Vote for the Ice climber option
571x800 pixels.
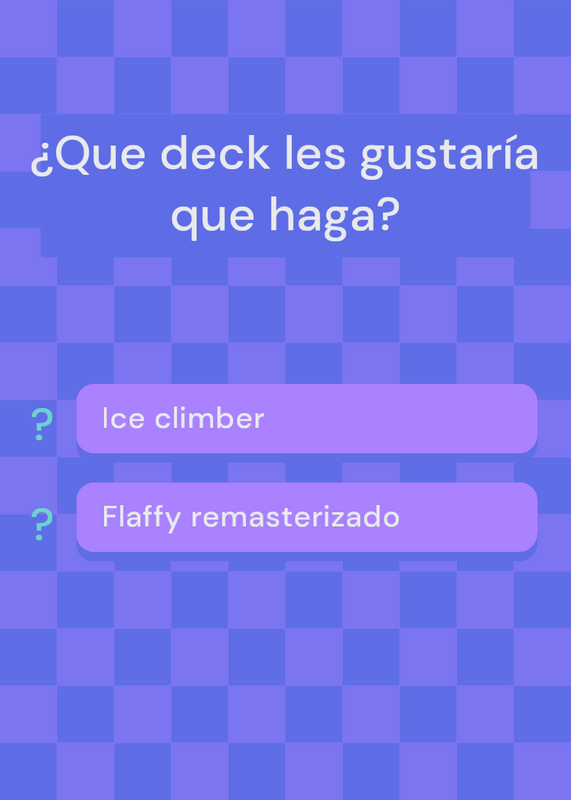307,418
